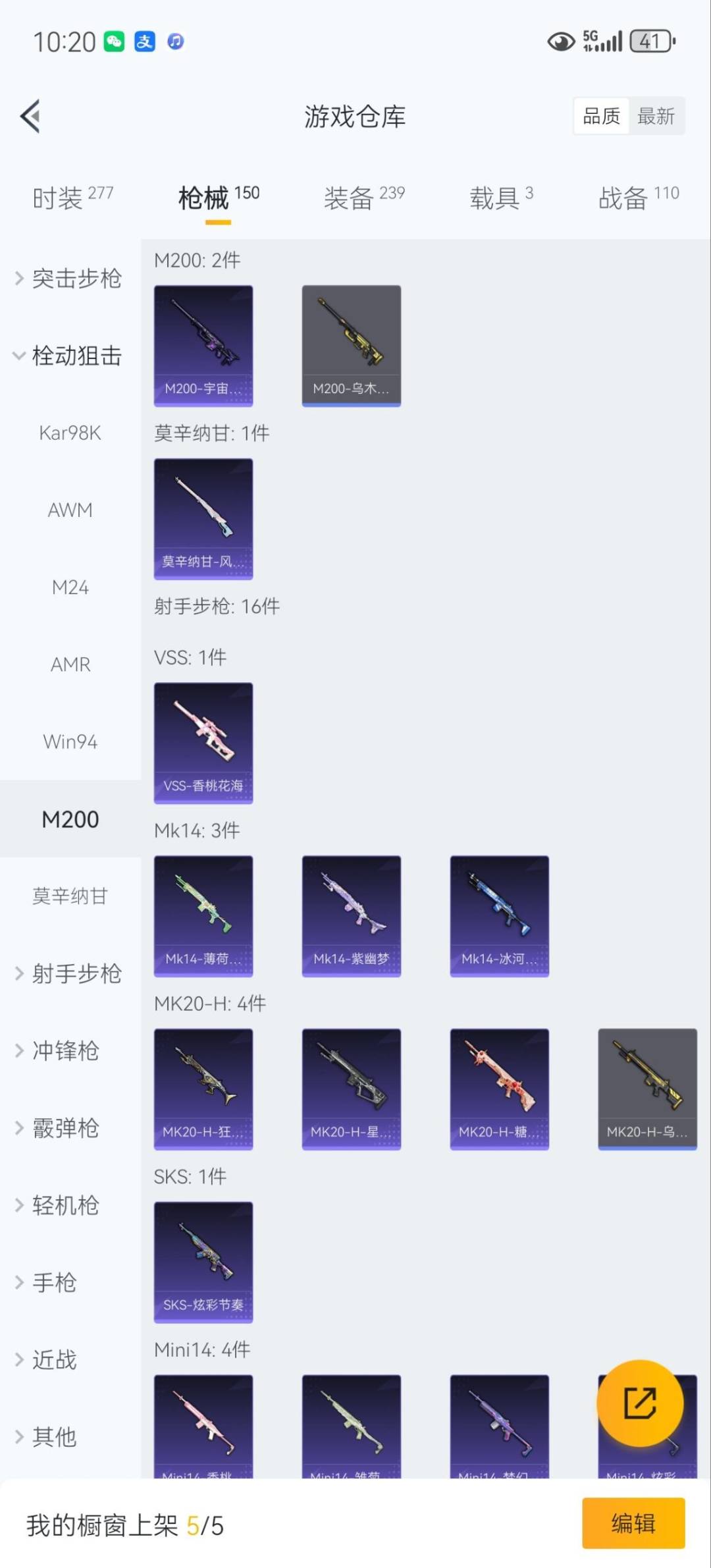The image size is (711, 1568).
Task: Tap the music note status bar icon
Action: [174, 41]
